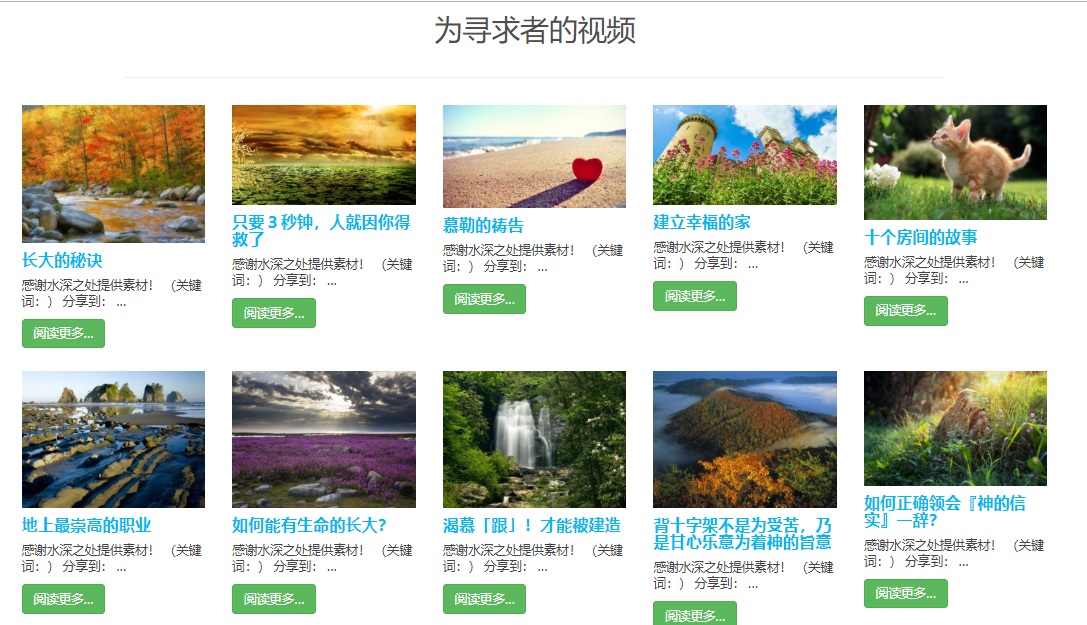Screen dimensions: 1087x625
Task: Tap 阅读更多 under 如何正确领会『神的信实』
Action: pyautogui.click(x=905, y=593)
